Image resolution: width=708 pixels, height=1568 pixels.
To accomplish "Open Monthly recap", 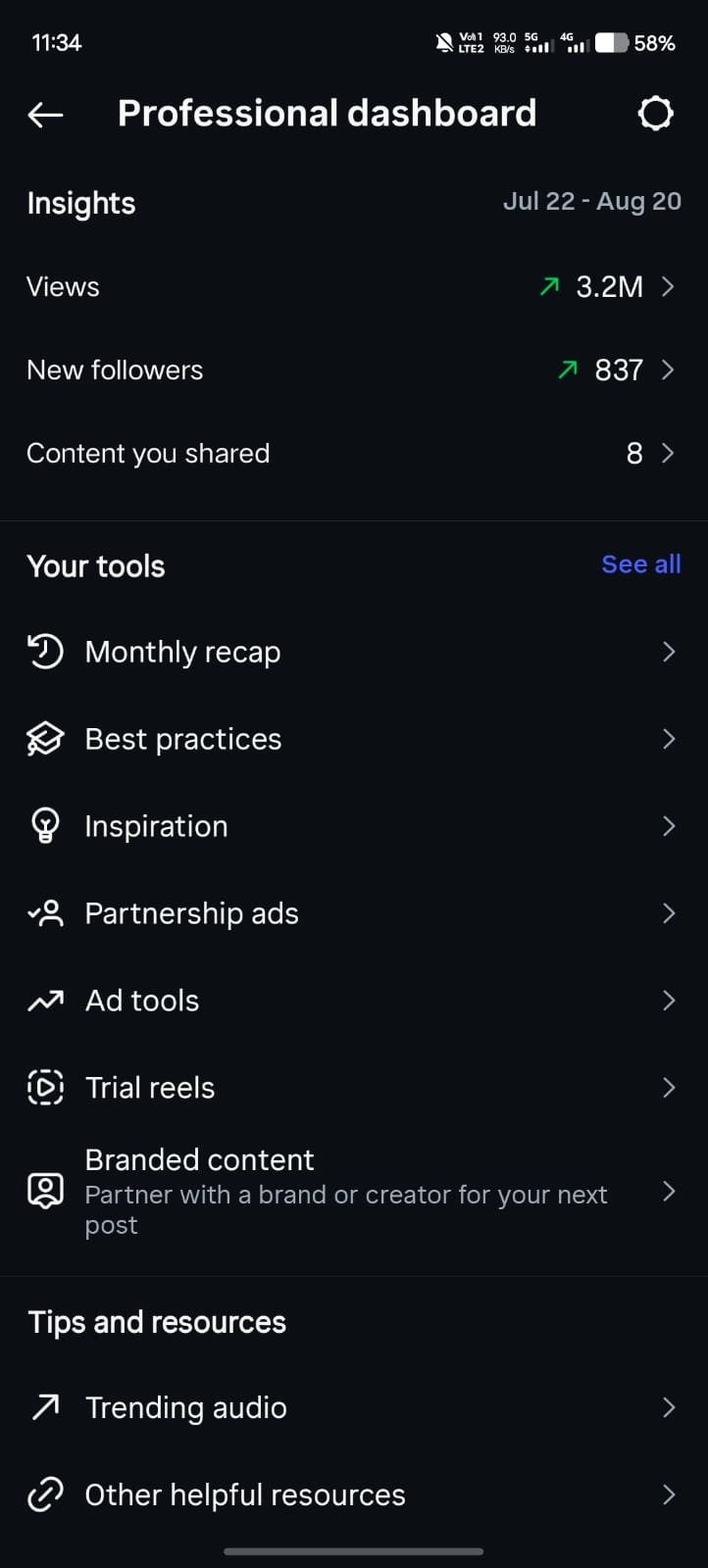I will (x=354, y=652).
